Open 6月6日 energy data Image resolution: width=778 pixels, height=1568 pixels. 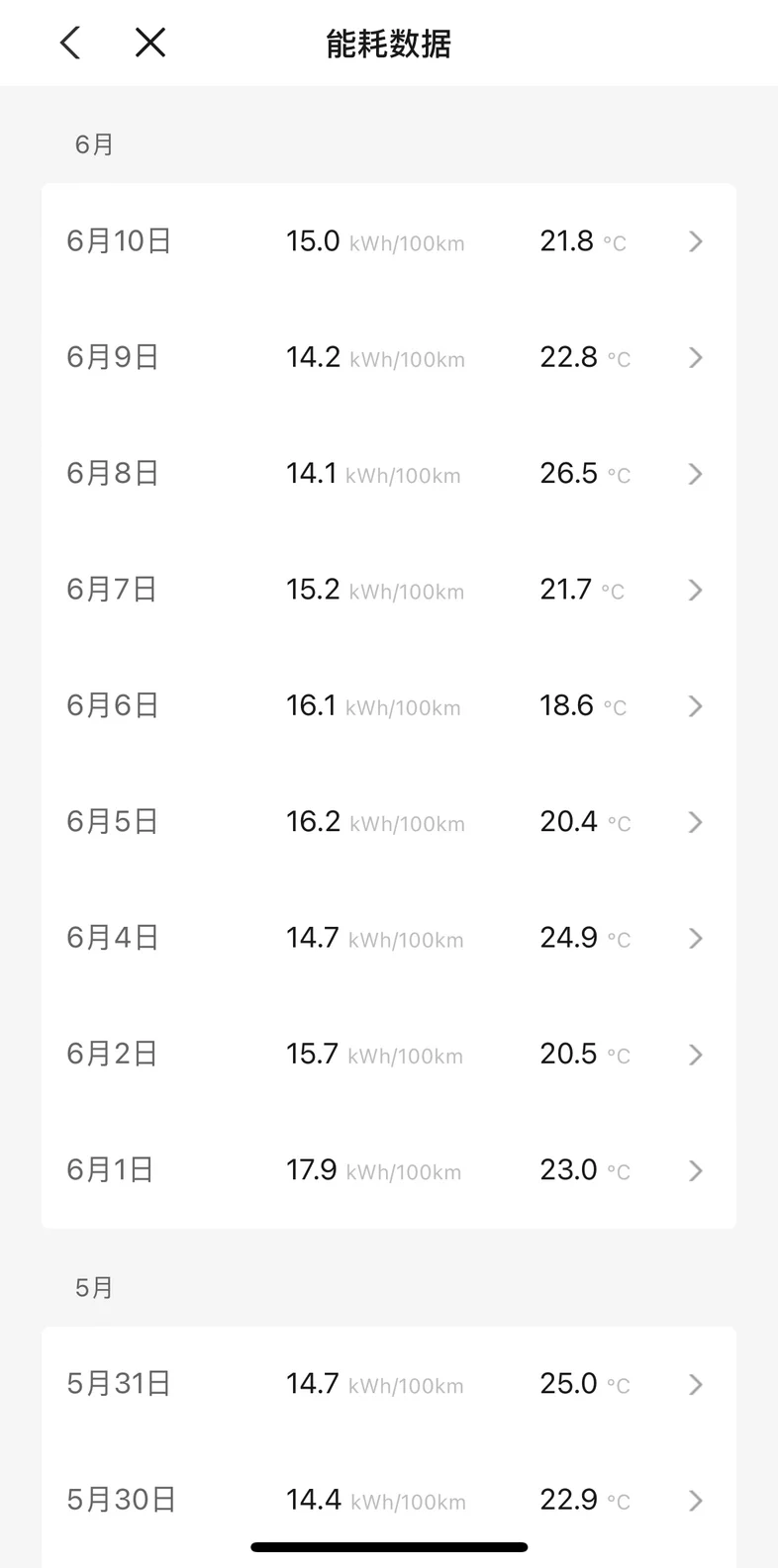tap(389, 705)
